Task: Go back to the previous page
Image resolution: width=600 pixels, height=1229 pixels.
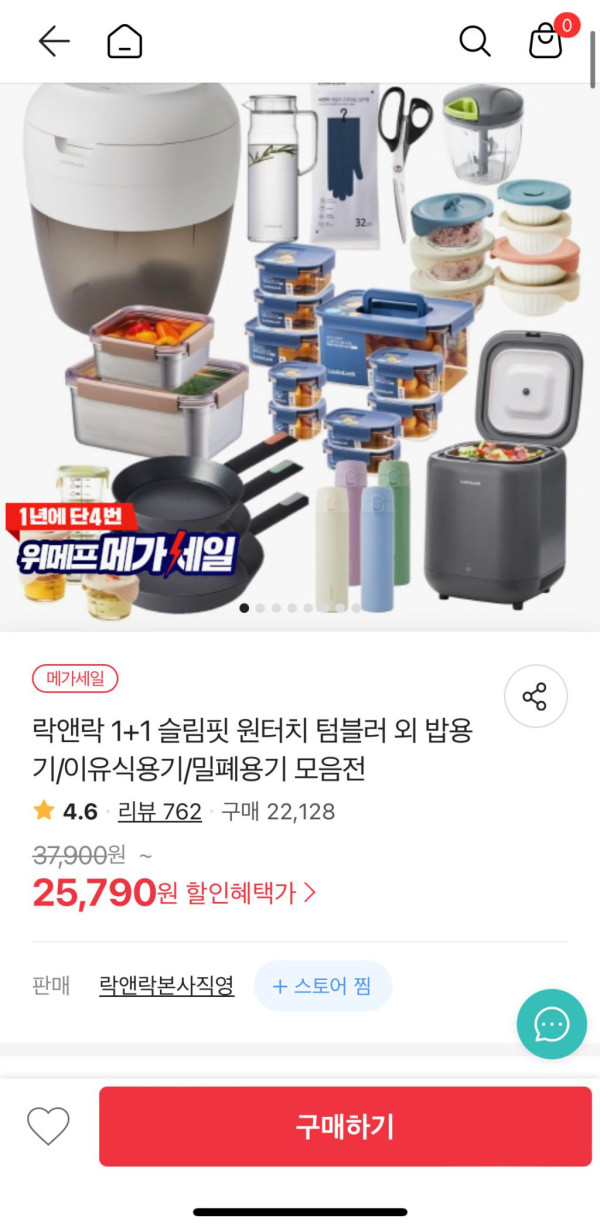Action: tap(54, 41)
